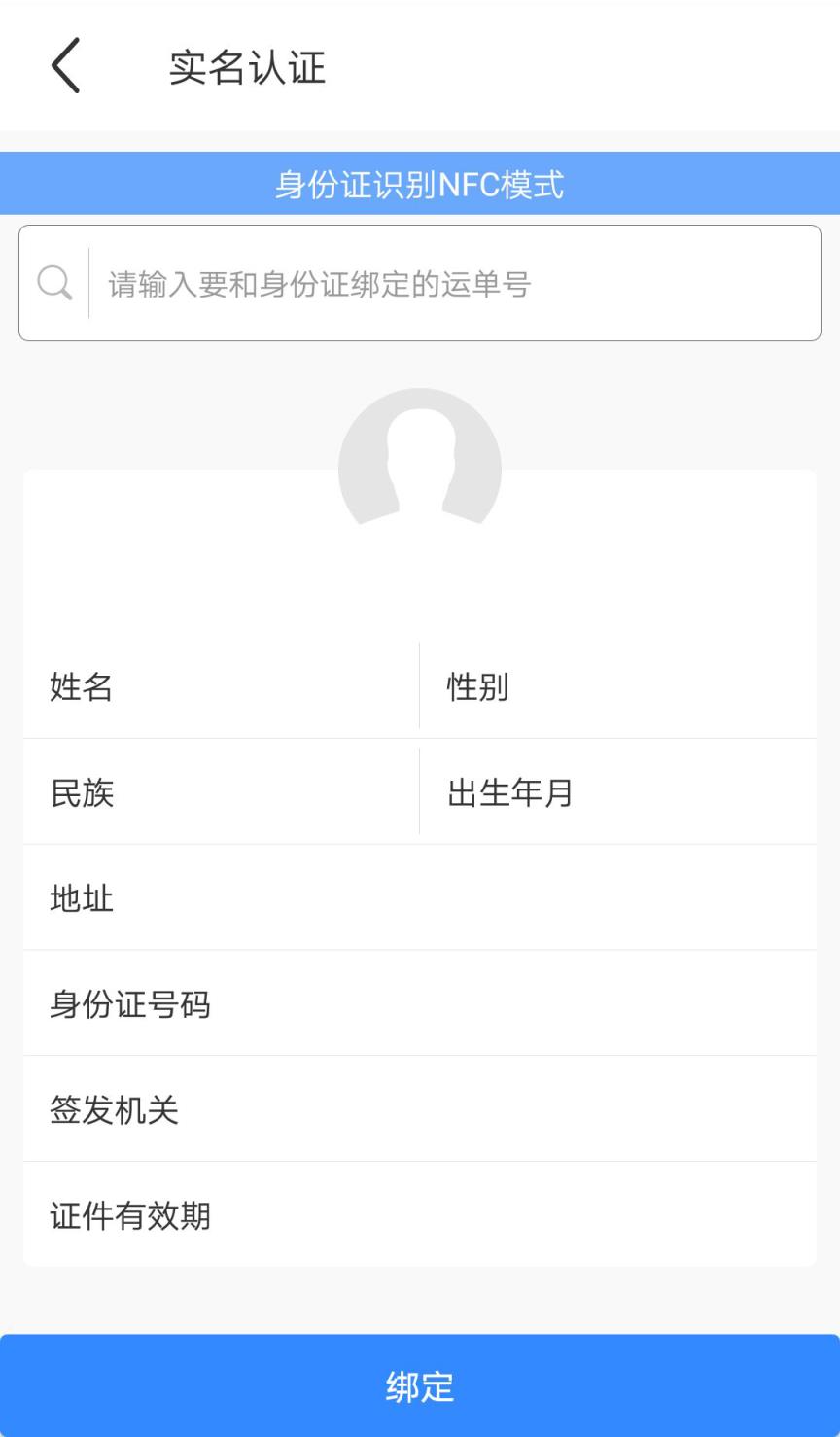
Task: Click the 实名认证 page title
Action: (248, 67)
